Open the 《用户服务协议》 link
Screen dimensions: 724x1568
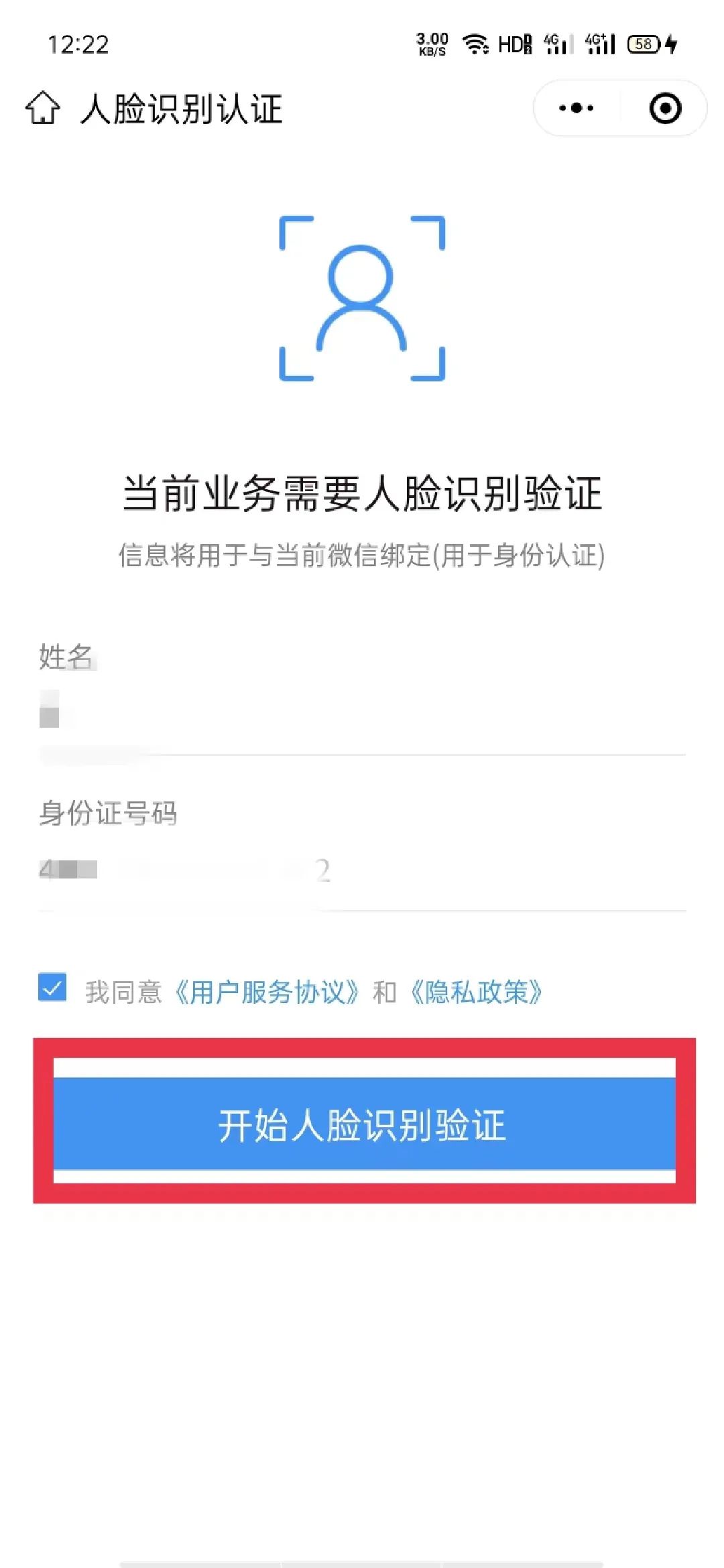[267, 992]
